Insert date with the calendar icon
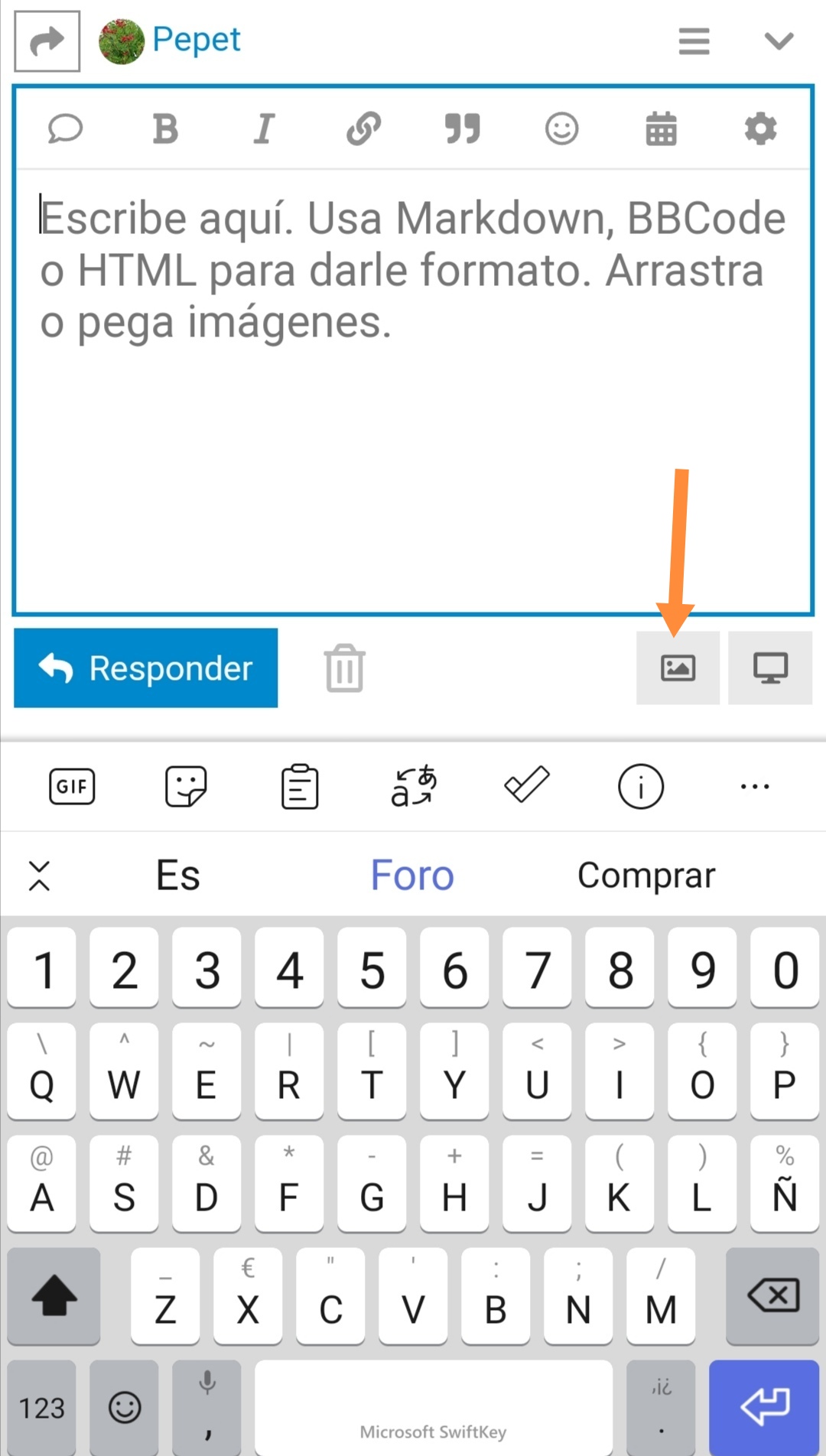826x1456 pixels. point(661,128)
